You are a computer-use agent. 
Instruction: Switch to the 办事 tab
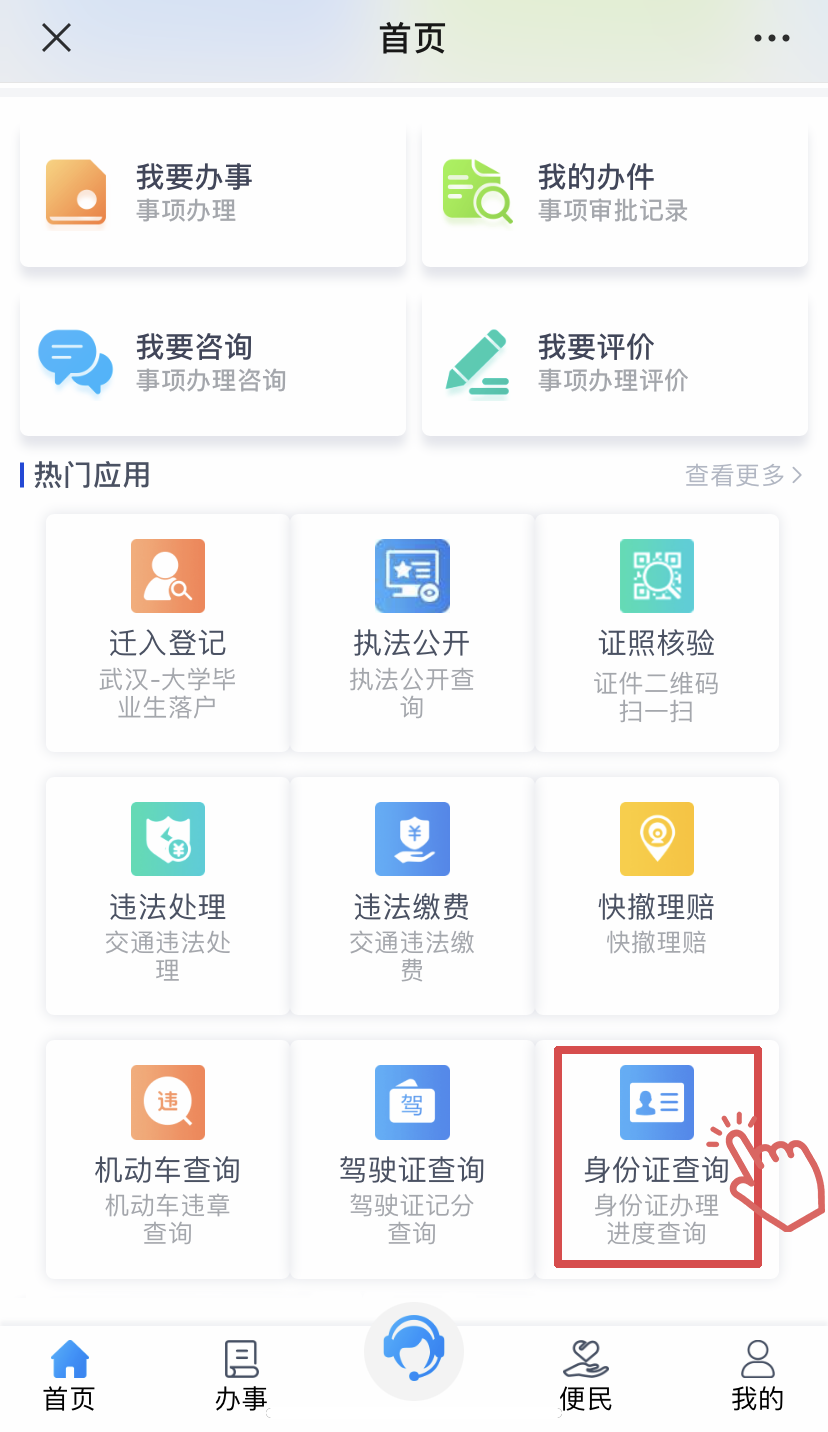(241, 1376)
